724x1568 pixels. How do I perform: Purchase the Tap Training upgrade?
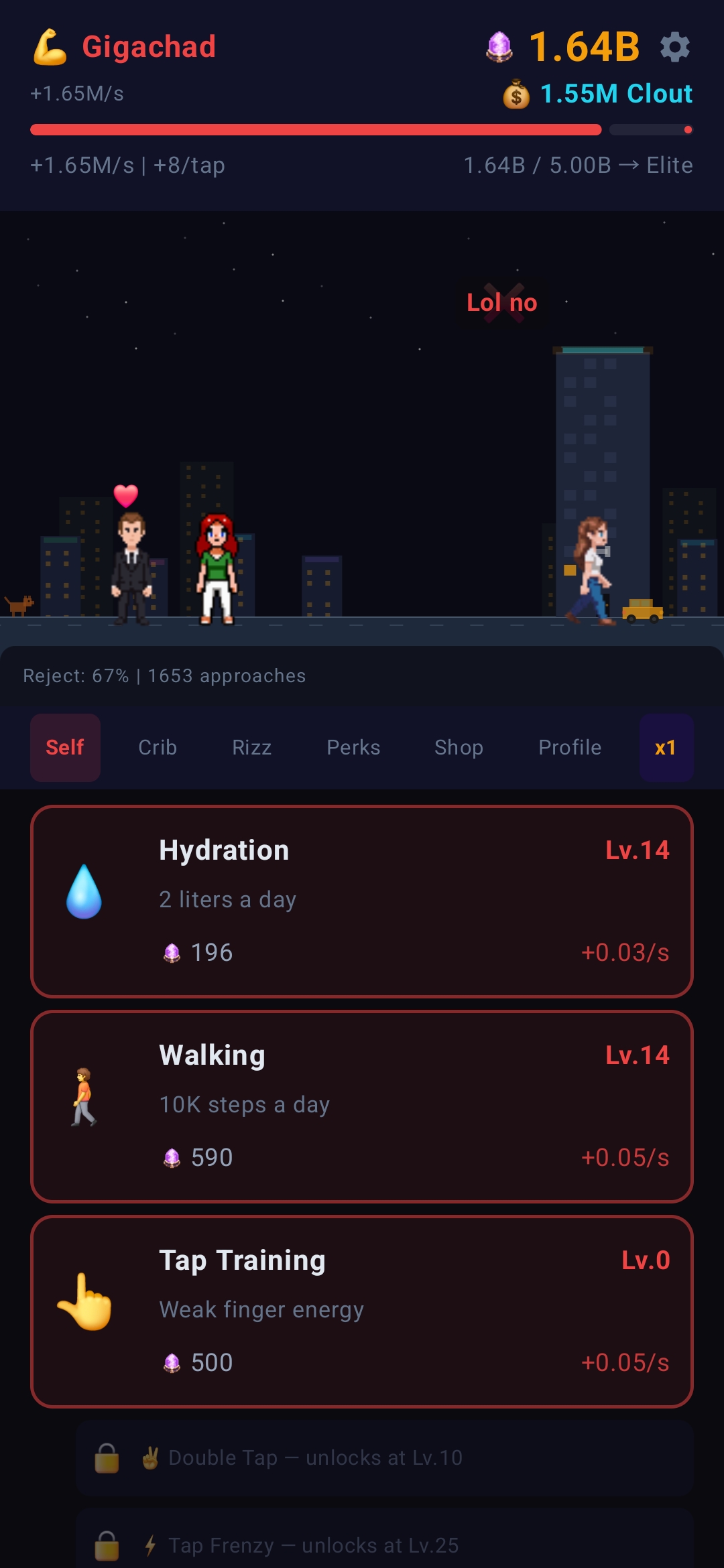362,1311
